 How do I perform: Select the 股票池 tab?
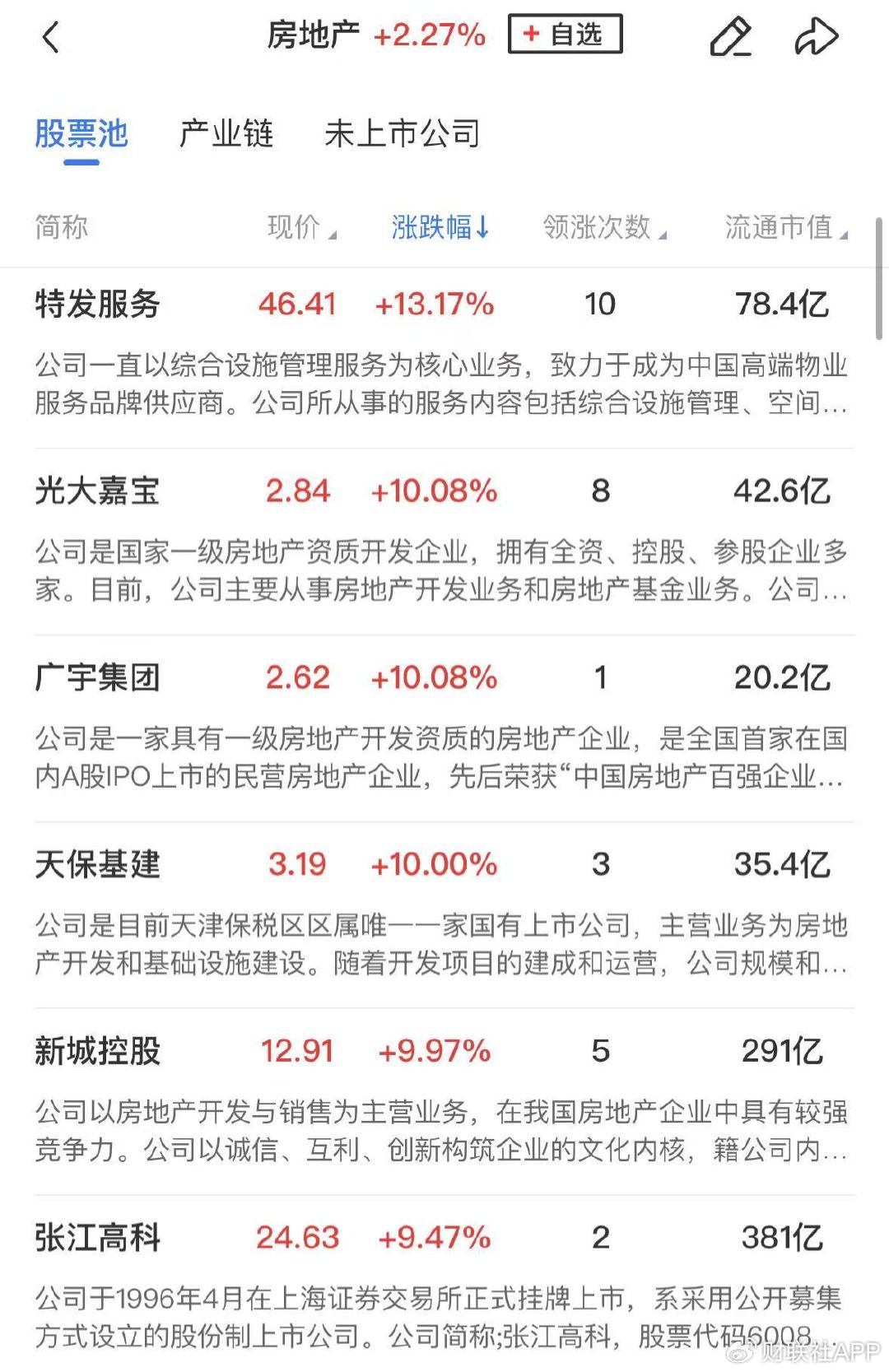tap(79, 134)
